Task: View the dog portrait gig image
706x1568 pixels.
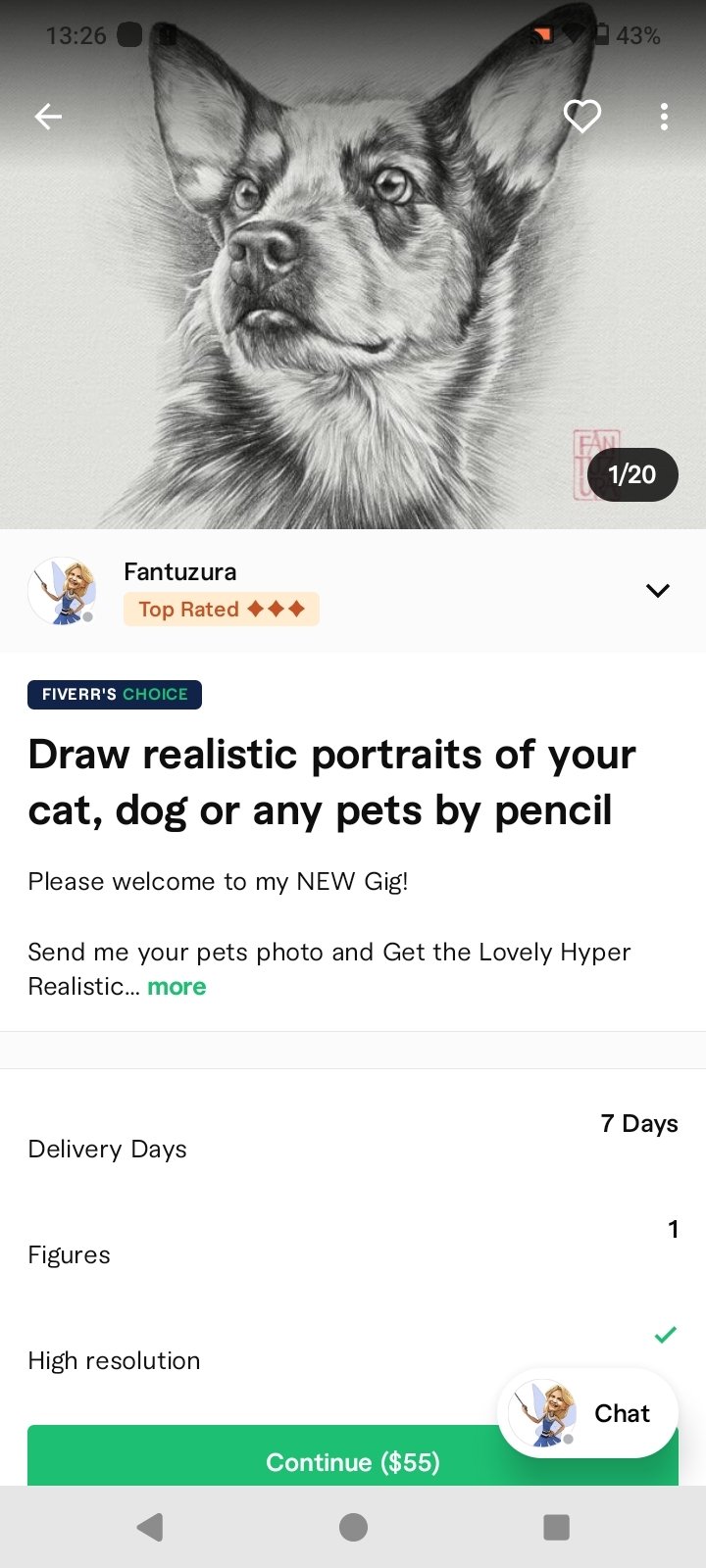Action: tap(353, 265)
